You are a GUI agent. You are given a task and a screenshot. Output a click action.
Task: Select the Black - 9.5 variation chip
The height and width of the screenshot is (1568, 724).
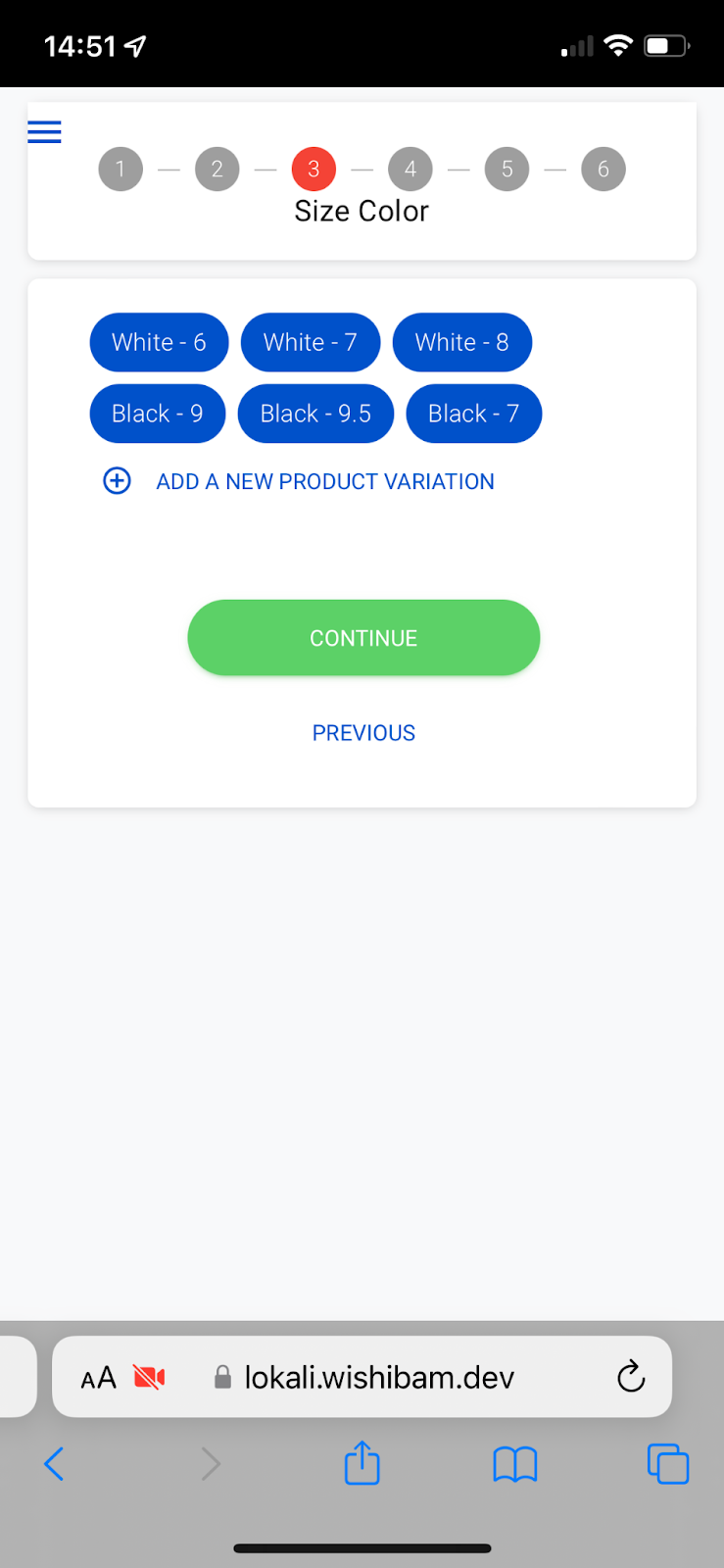[x=315, y=414]
